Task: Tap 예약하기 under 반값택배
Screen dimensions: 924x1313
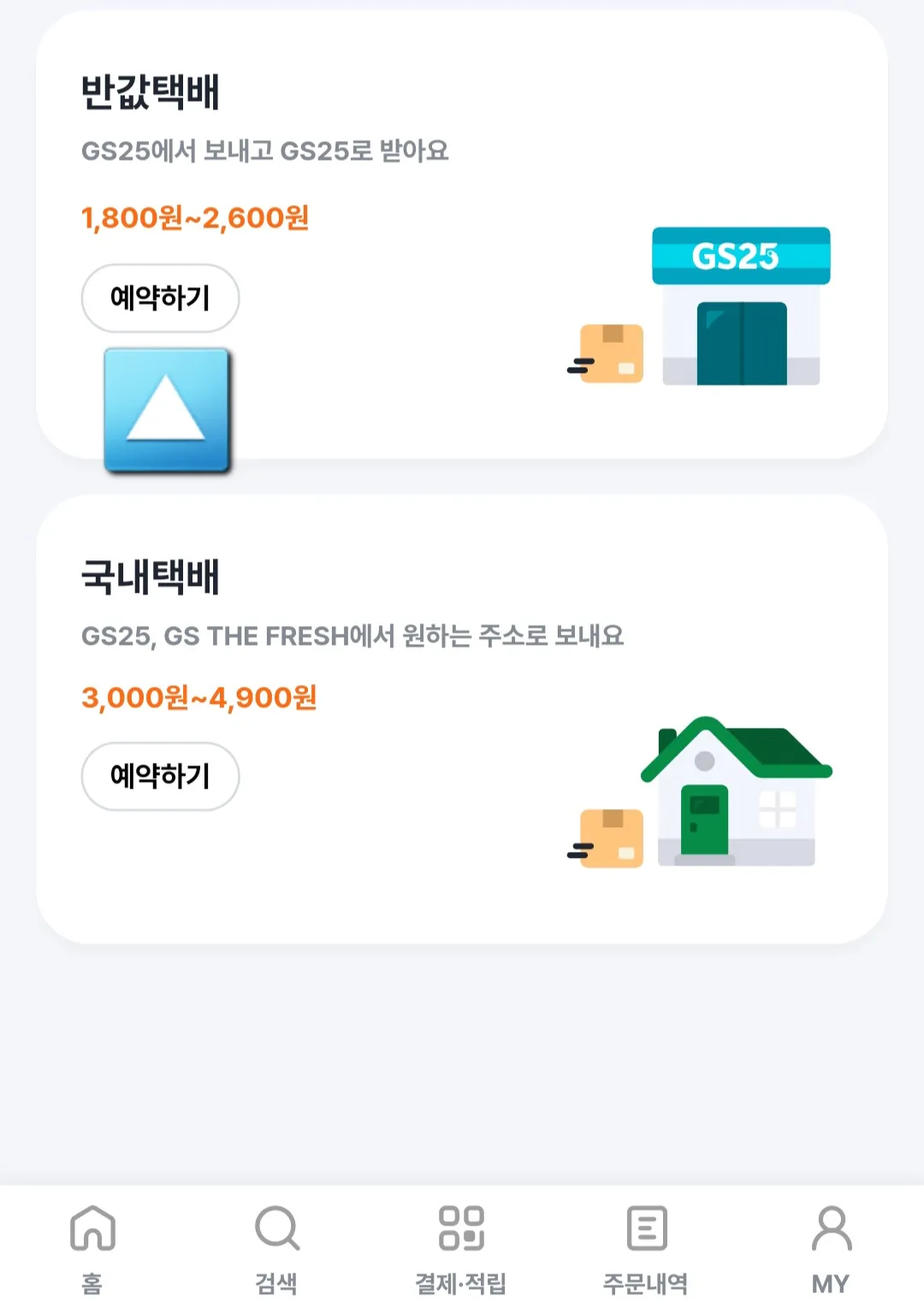Action: click(159, 296)
